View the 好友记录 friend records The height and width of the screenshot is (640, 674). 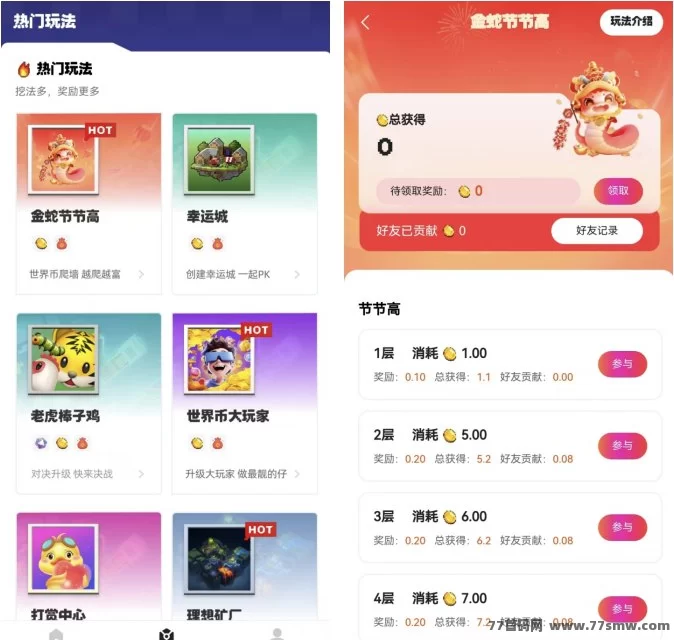coord(596,231)
